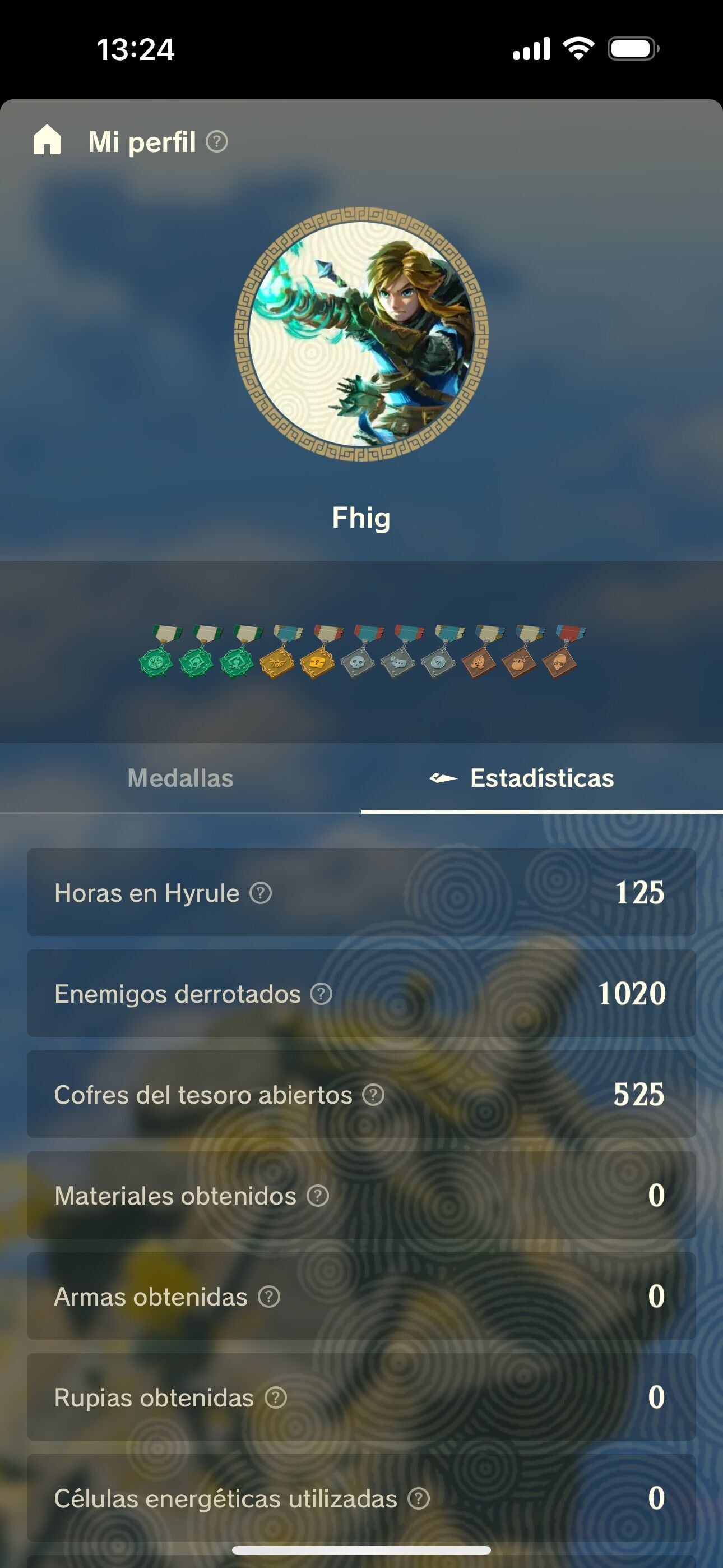Viewport: 723px width, 1568px height.
Task: Tap the question mark by Materiales obtenidos
Action: pos(317,1196)
